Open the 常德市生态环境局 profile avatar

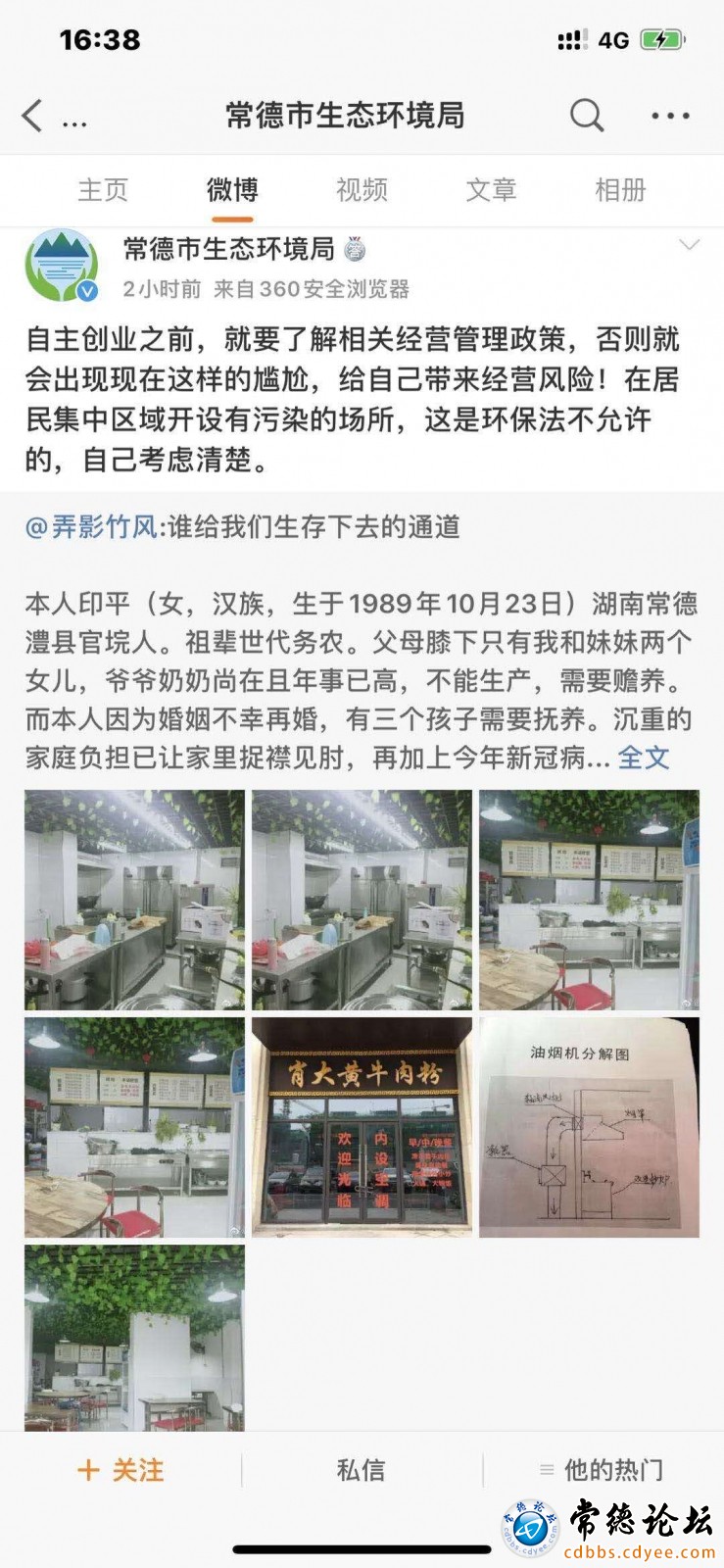(62, 266)
